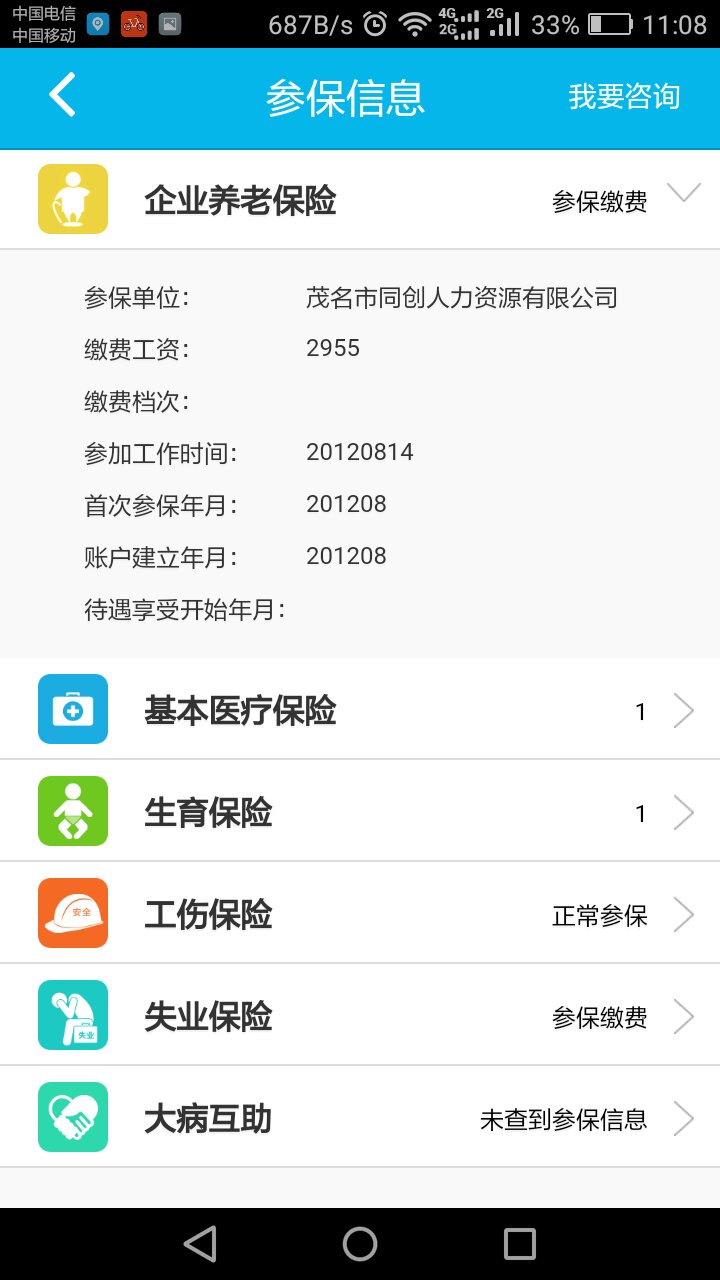Collapse the 企业养老保险 section
This screenshot has height=1280, width=720.
(x=683, y=195)
